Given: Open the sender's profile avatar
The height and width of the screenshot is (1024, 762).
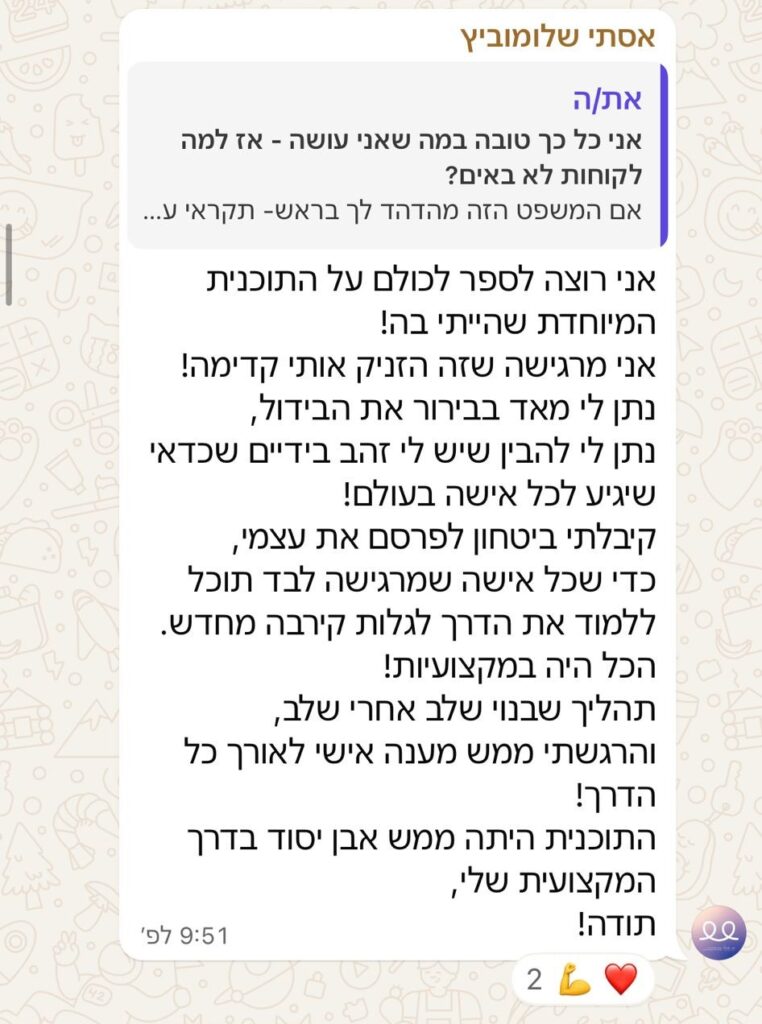Looking at the screenshot, I should (719, 932).
